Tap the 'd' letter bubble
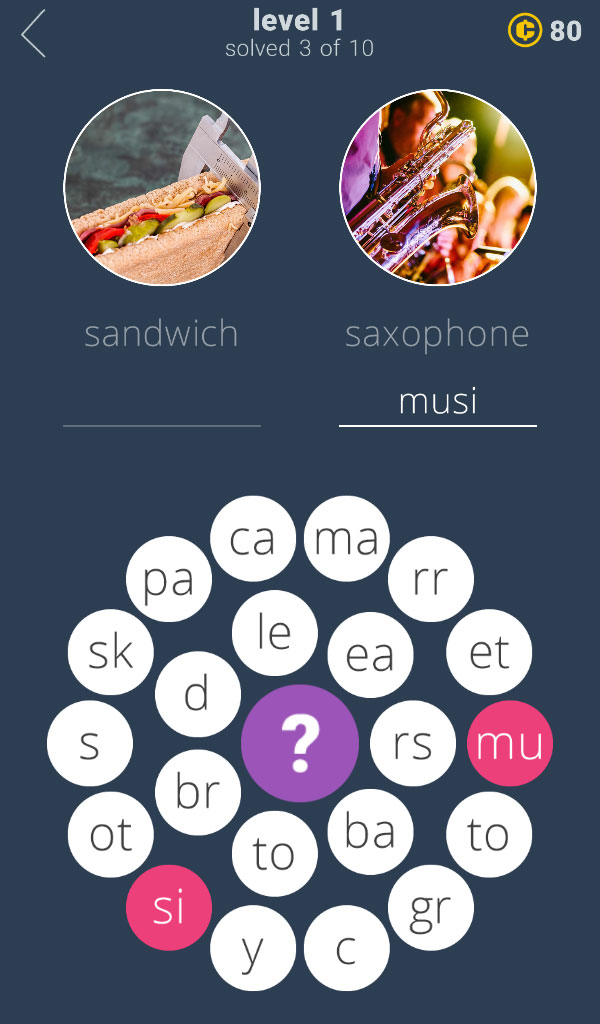Screen dimensions: 600x1024 point(198,694)
